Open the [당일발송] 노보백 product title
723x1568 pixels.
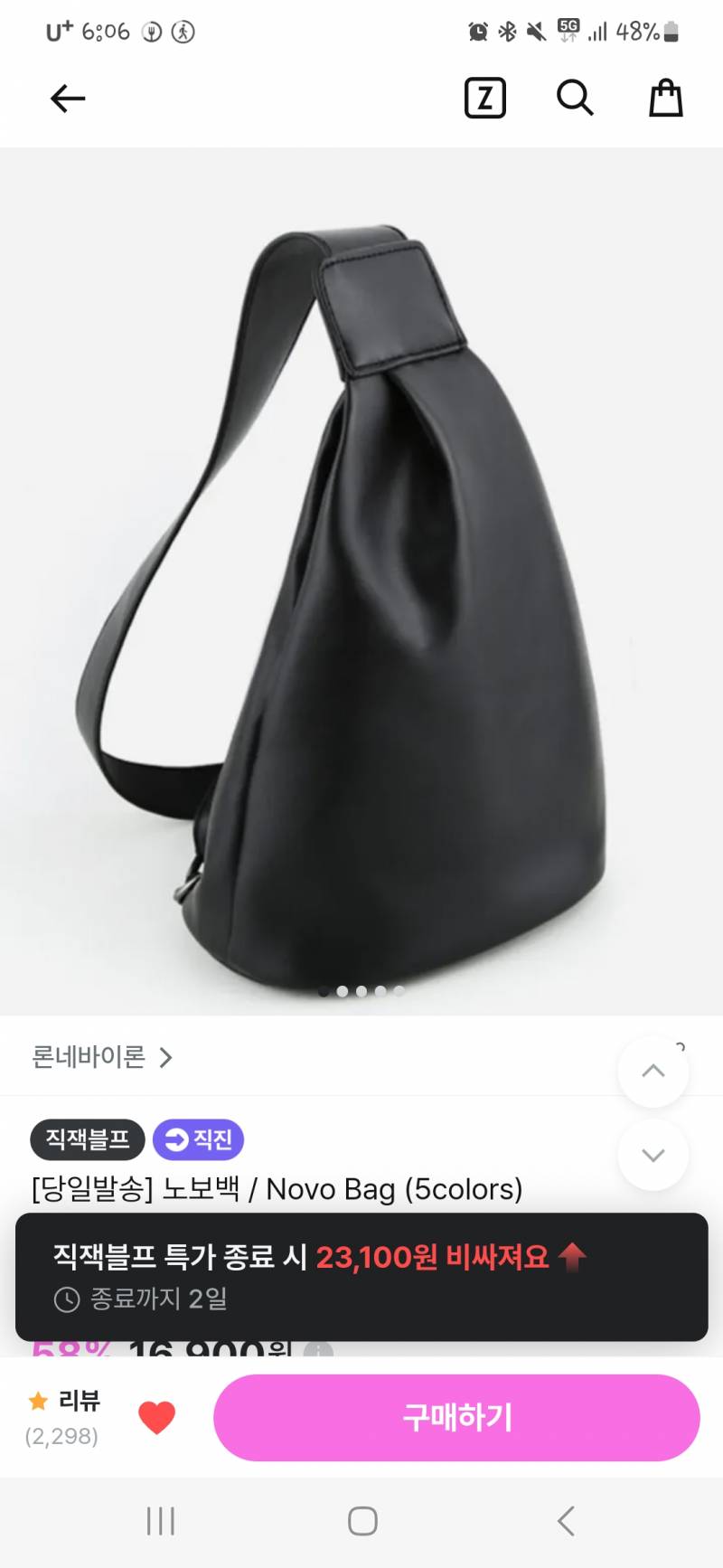click(277, 1191)
